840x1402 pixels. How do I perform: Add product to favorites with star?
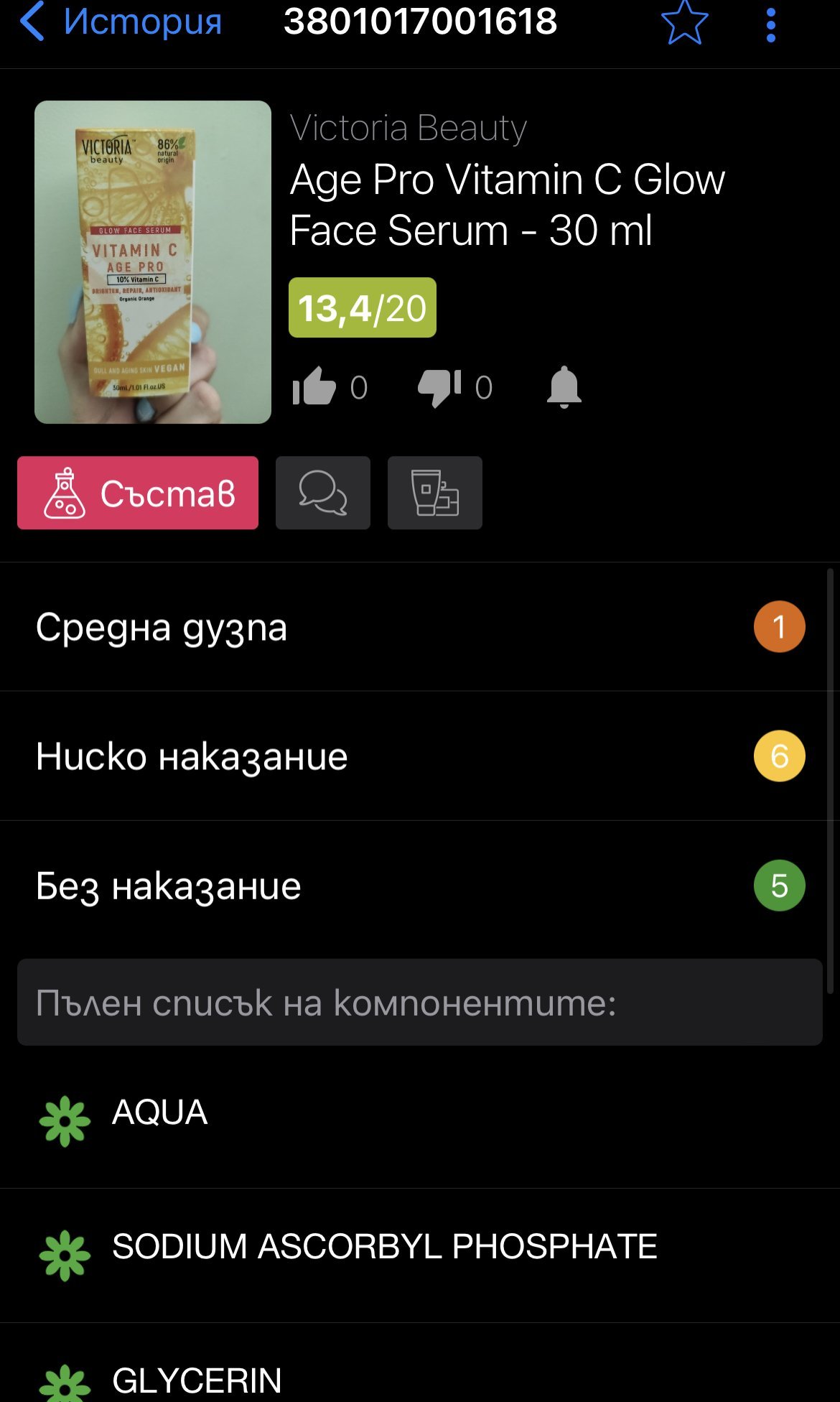coord(684,23)
